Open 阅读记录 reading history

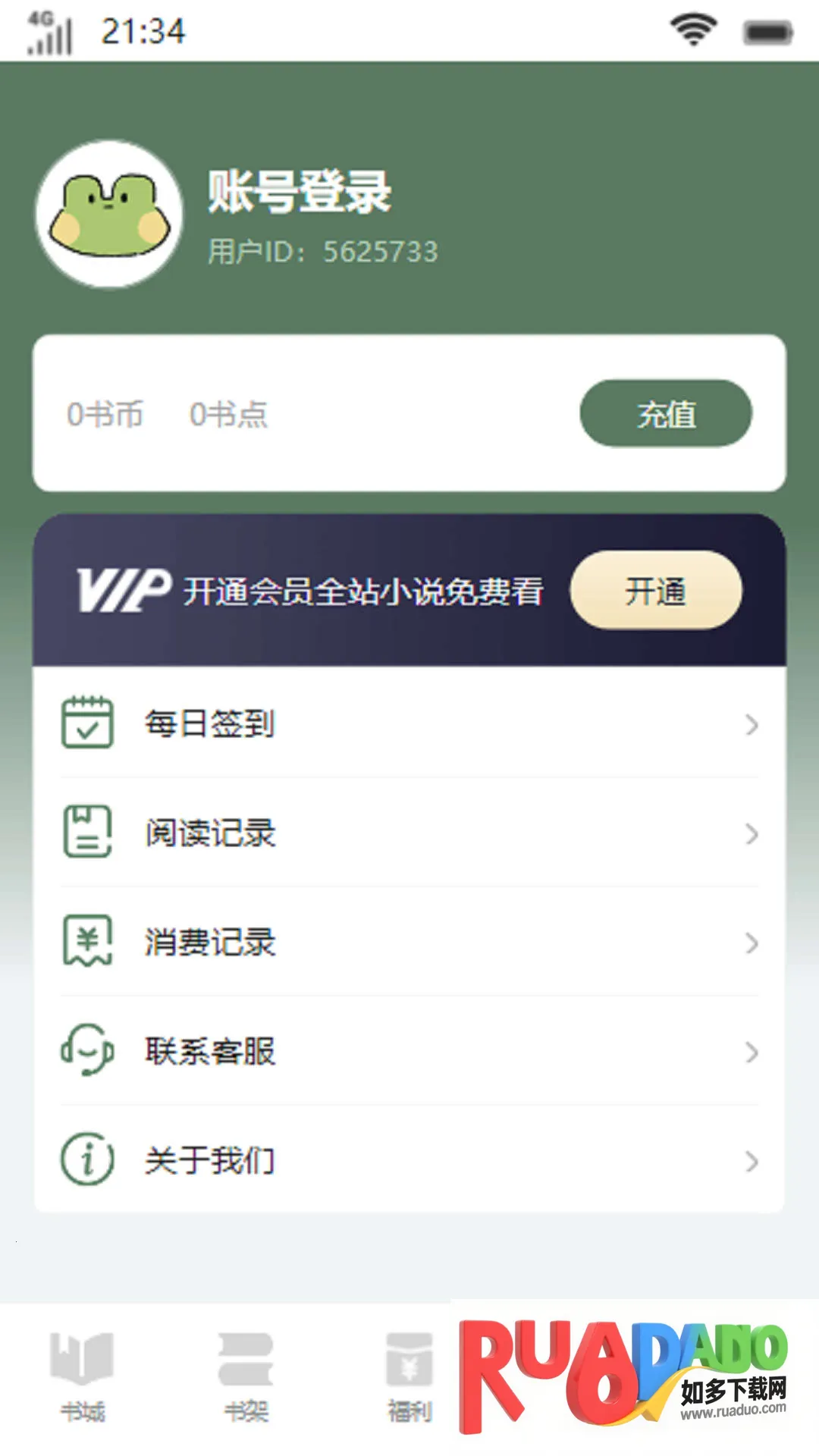[409, 833]
